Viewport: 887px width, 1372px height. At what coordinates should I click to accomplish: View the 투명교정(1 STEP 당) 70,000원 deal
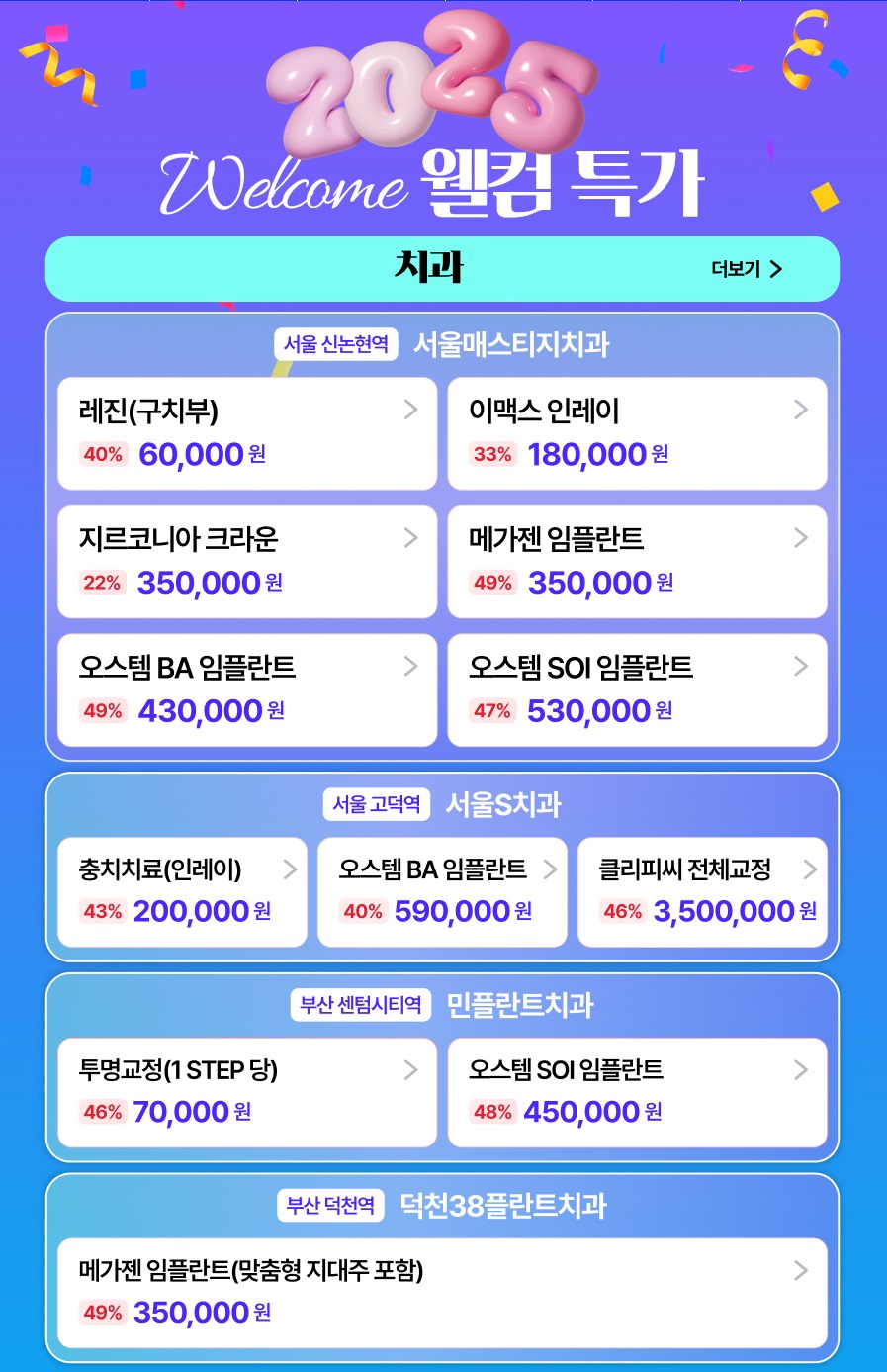[x=247, y=1092]
